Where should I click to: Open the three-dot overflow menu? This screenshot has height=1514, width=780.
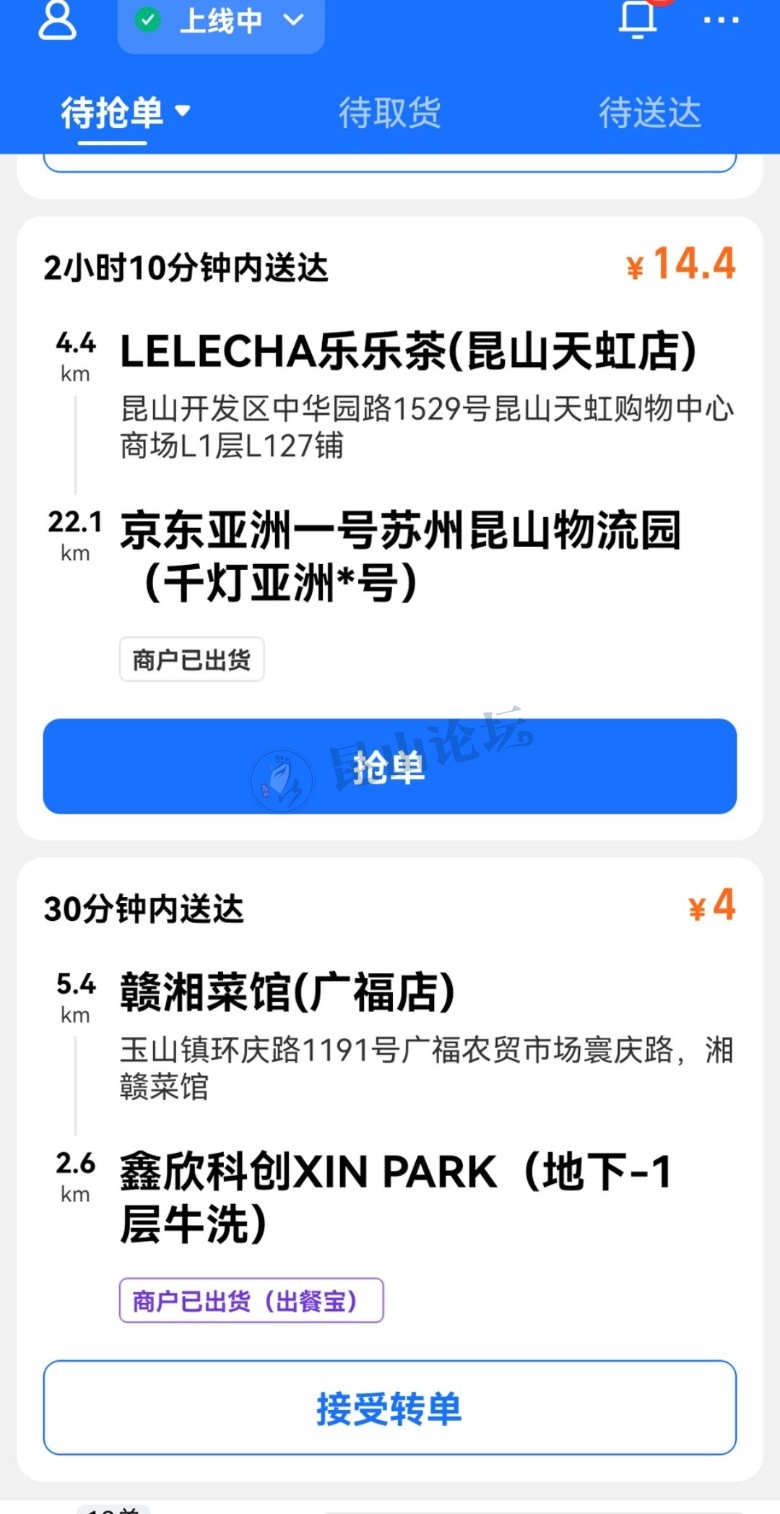tap(721, 21)
